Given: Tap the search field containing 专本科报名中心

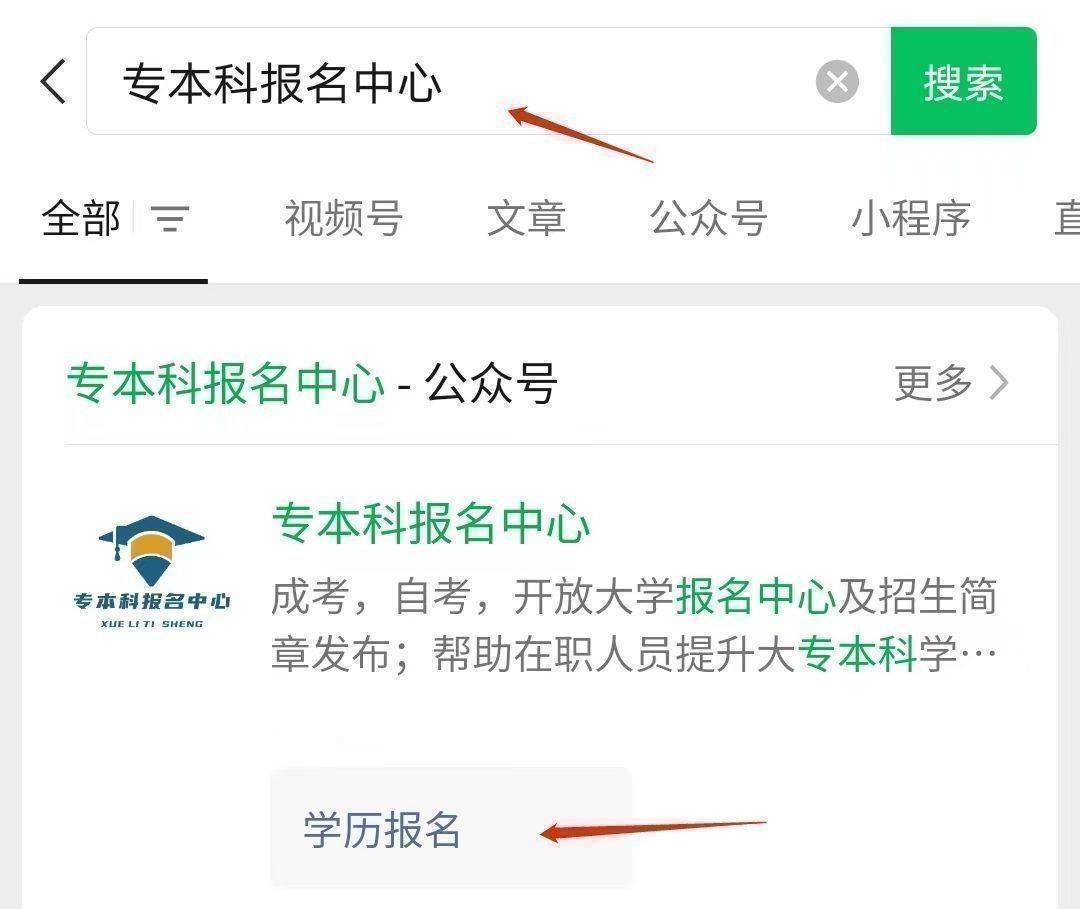Looking at the screenshot, I should [450, 82].
